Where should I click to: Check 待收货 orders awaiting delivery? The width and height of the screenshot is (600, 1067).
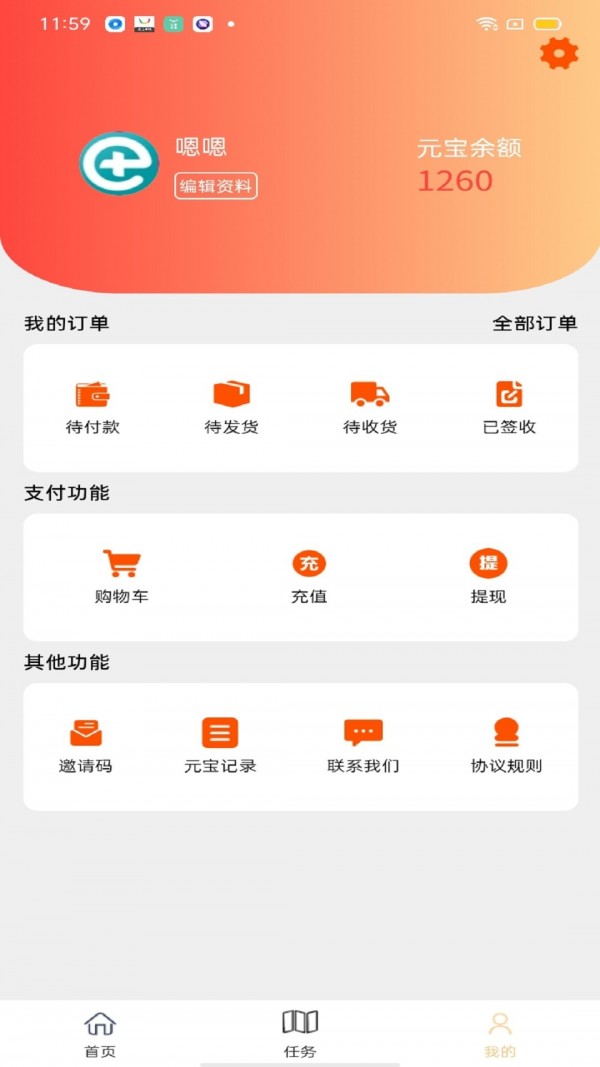[x=370, y=408]
